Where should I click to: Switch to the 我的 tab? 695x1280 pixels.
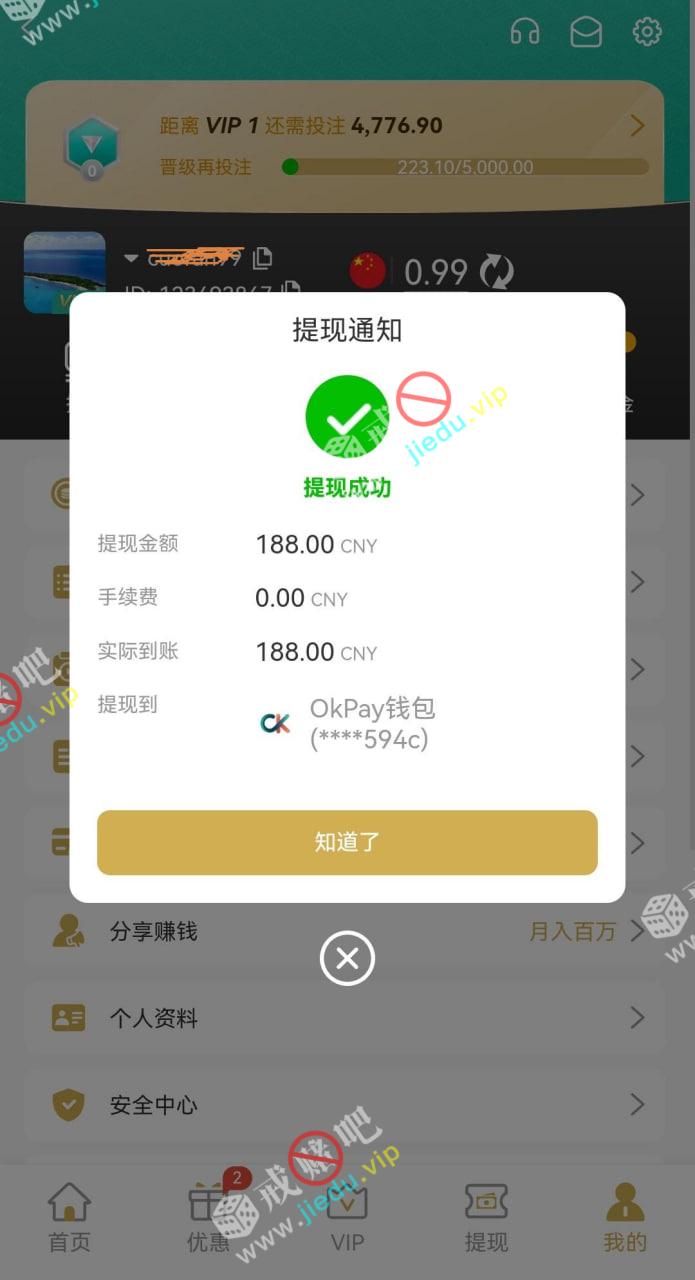(625, 1217)
